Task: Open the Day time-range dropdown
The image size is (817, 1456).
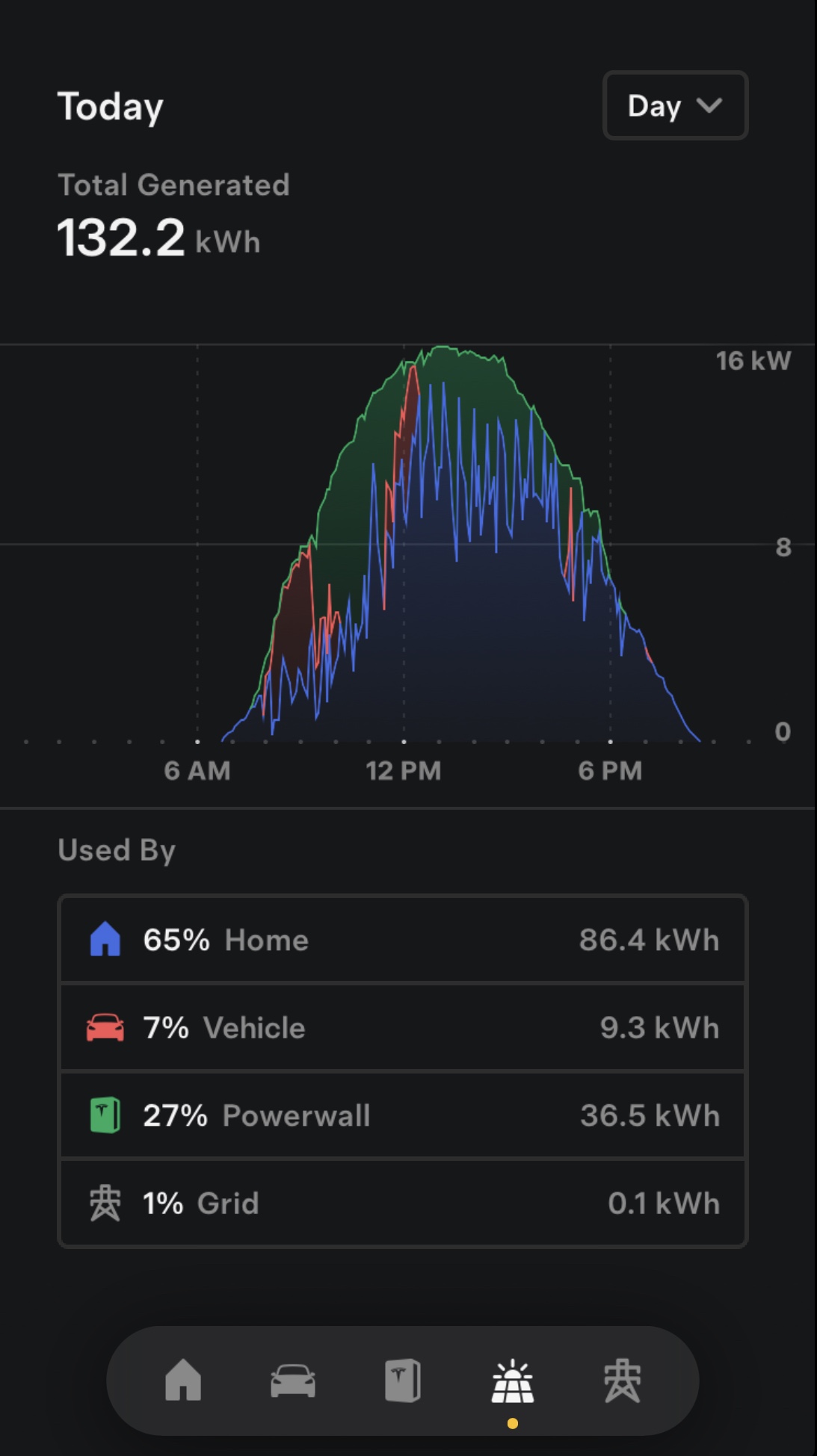Action: tap(674, 105)
